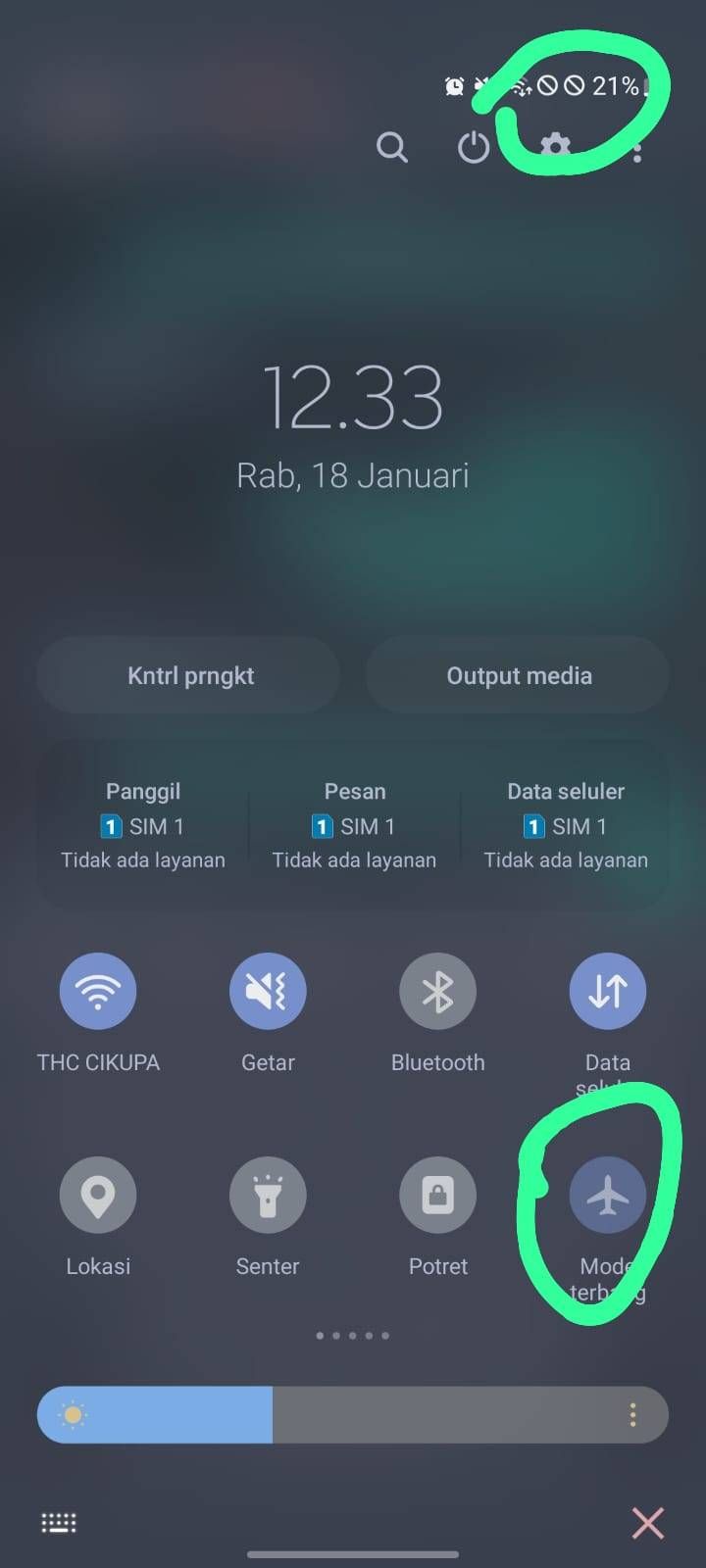Tap the alarm icon in the status bar

[453, 86]
